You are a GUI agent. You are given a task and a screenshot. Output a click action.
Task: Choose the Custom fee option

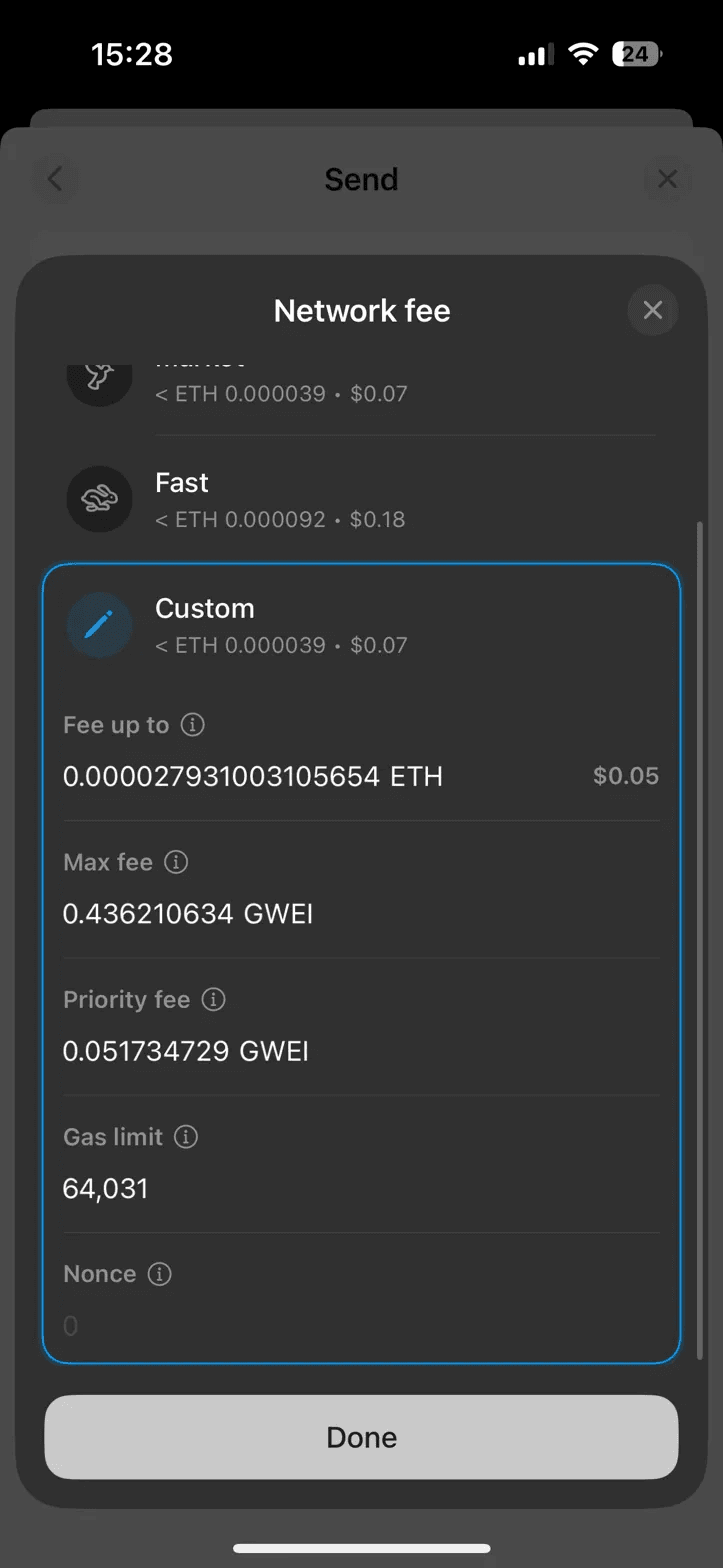pyautogui.click(x=360, y=625)
